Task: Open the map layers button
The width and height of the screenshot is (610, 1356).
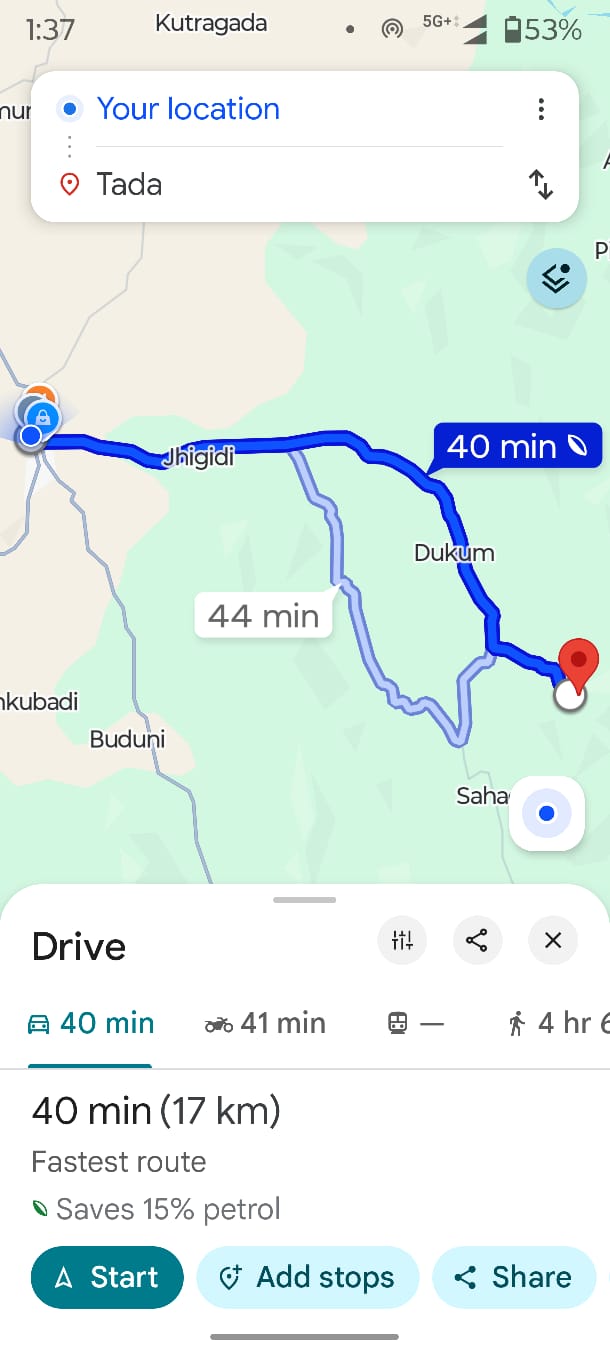Action: click(556, 279)
